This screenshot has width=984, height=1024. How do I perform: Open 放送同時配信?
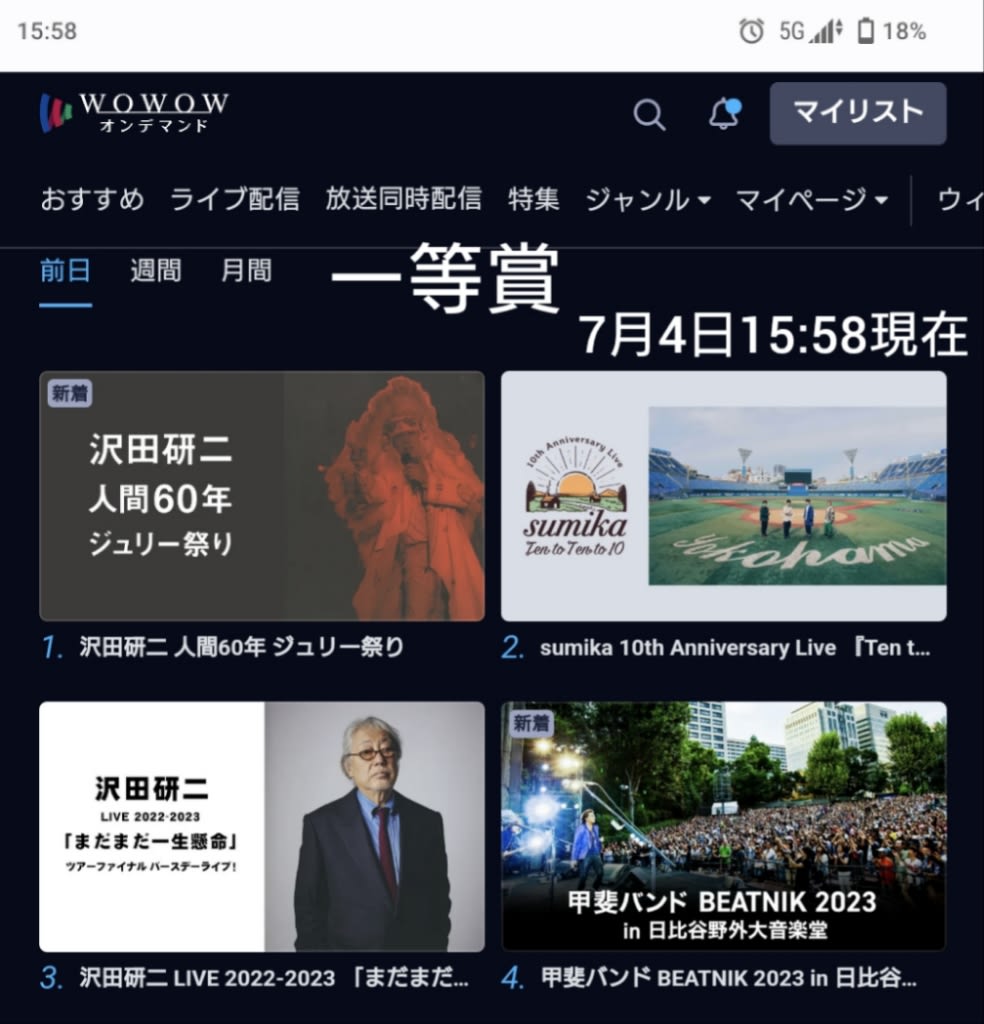pyautogui.click(x=403, y=199)
